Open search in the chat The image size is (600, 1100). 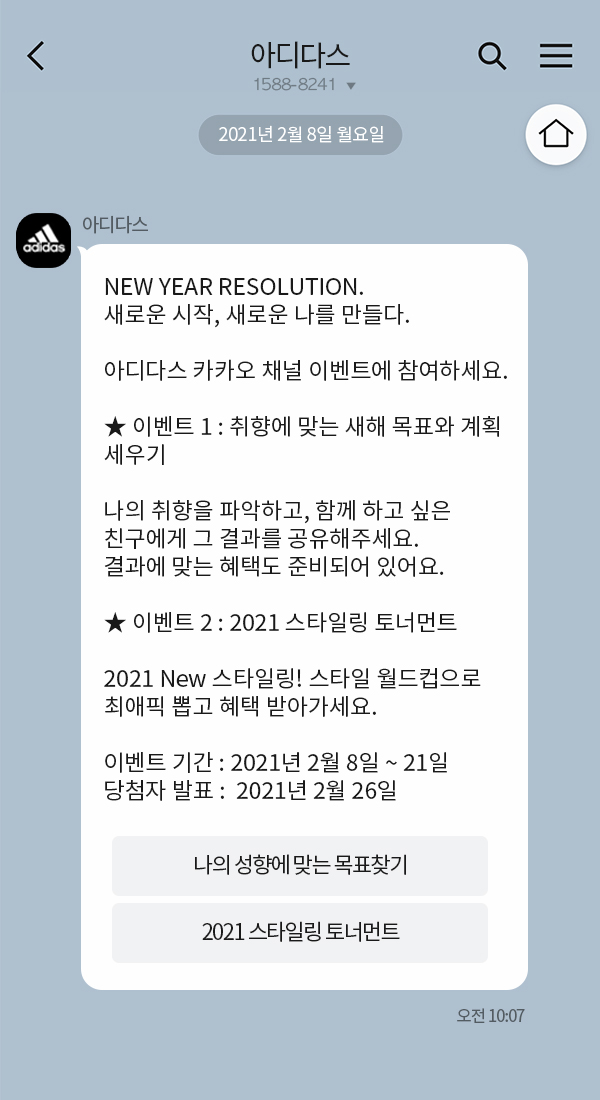(492, 56)
